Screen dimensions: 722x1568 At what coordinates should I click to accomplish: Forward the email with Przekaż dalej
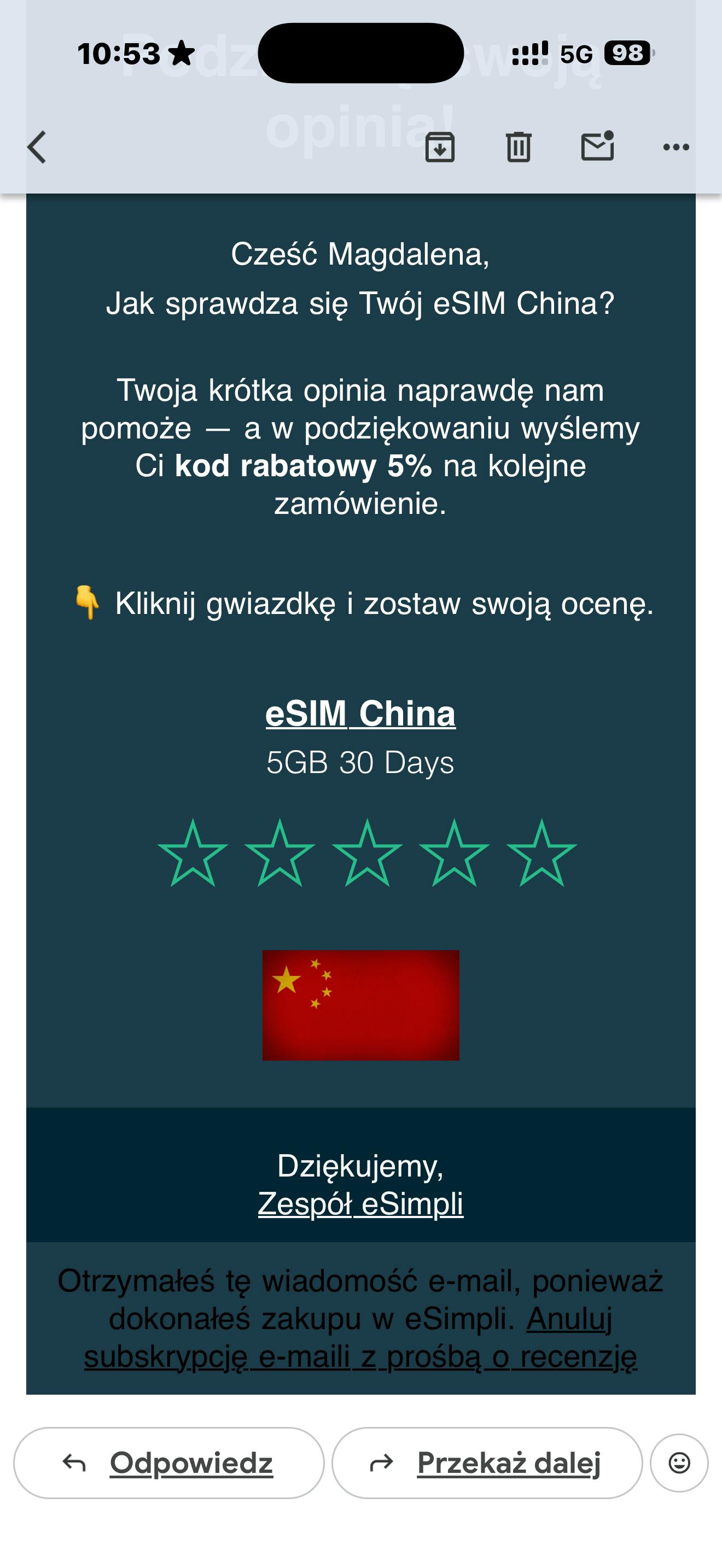click(x=487, y=1462)
